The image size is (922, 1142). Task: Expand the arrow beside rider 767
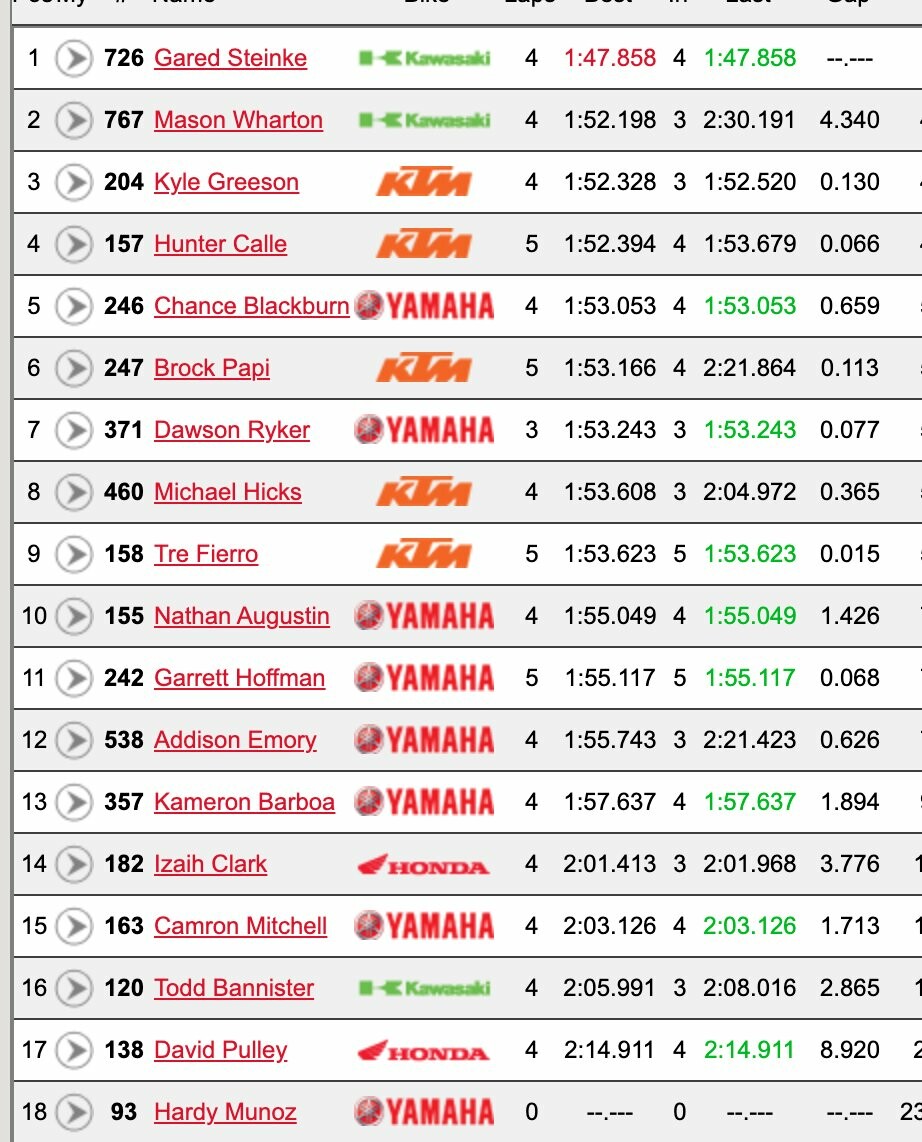(73, 120)
